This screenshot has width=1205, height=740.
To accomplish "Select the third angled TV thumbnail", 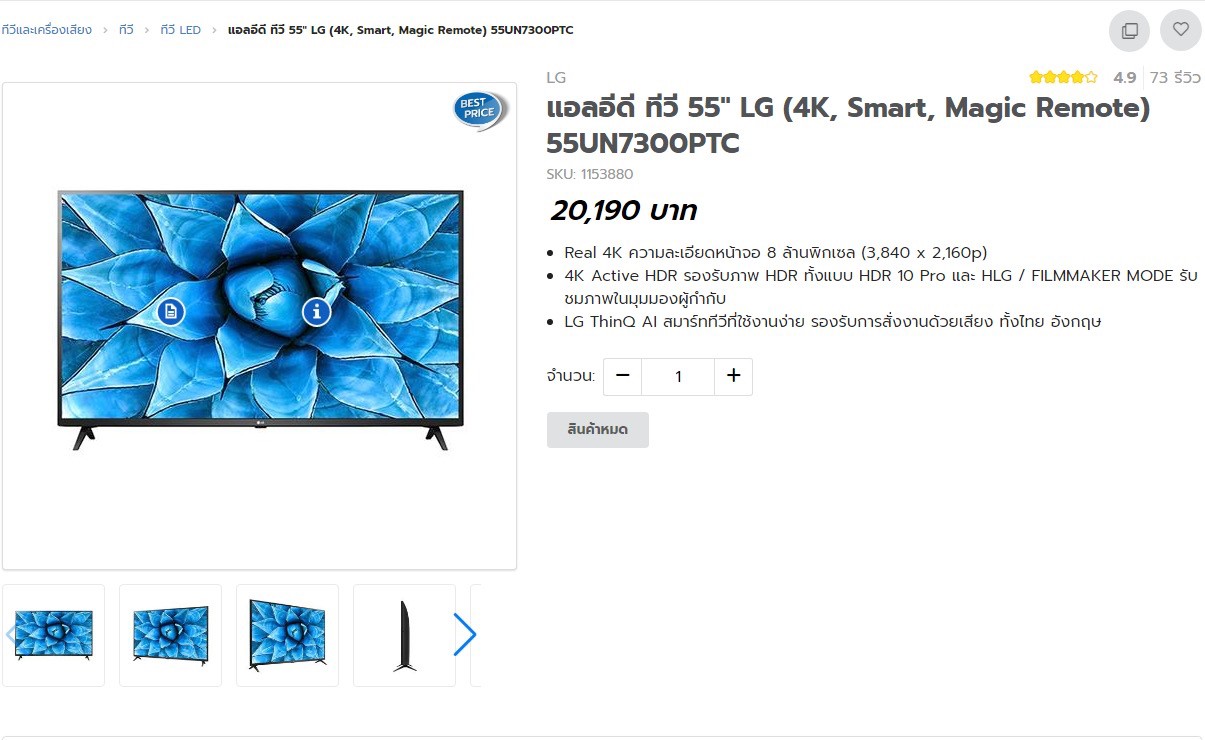I will tap(287, 635).
